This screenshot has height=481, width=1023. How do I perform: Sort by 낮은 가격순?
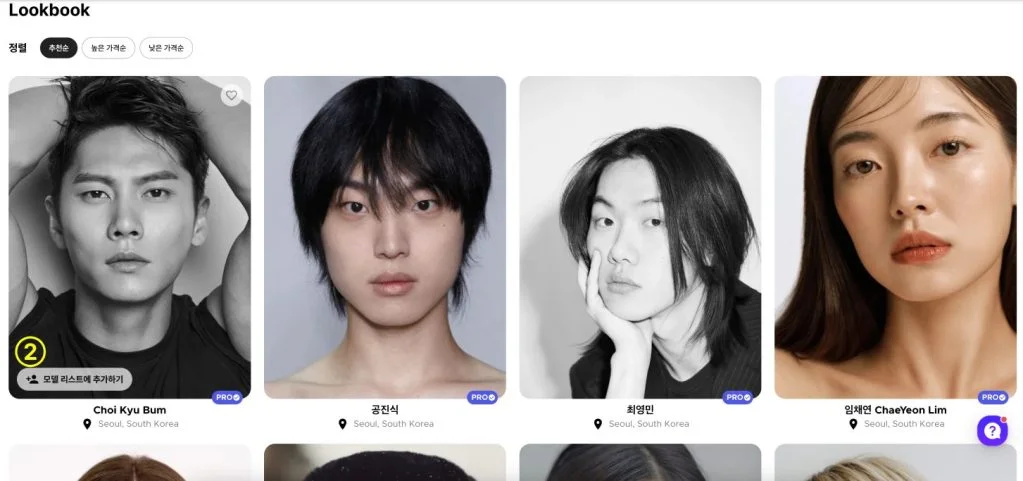(x=166, y=48)
